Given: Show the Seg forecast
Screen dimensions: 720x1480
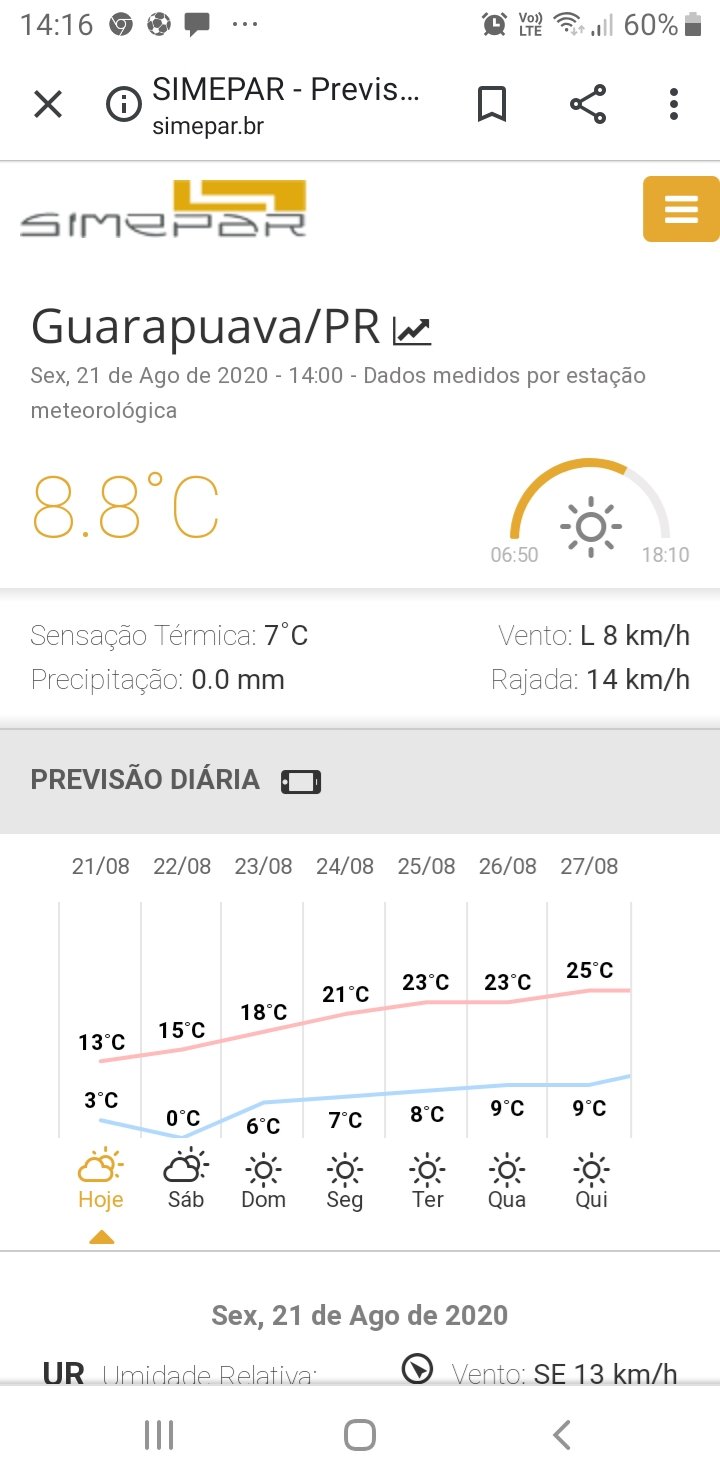Looking at the screenshot, I should click(345, 1180).
